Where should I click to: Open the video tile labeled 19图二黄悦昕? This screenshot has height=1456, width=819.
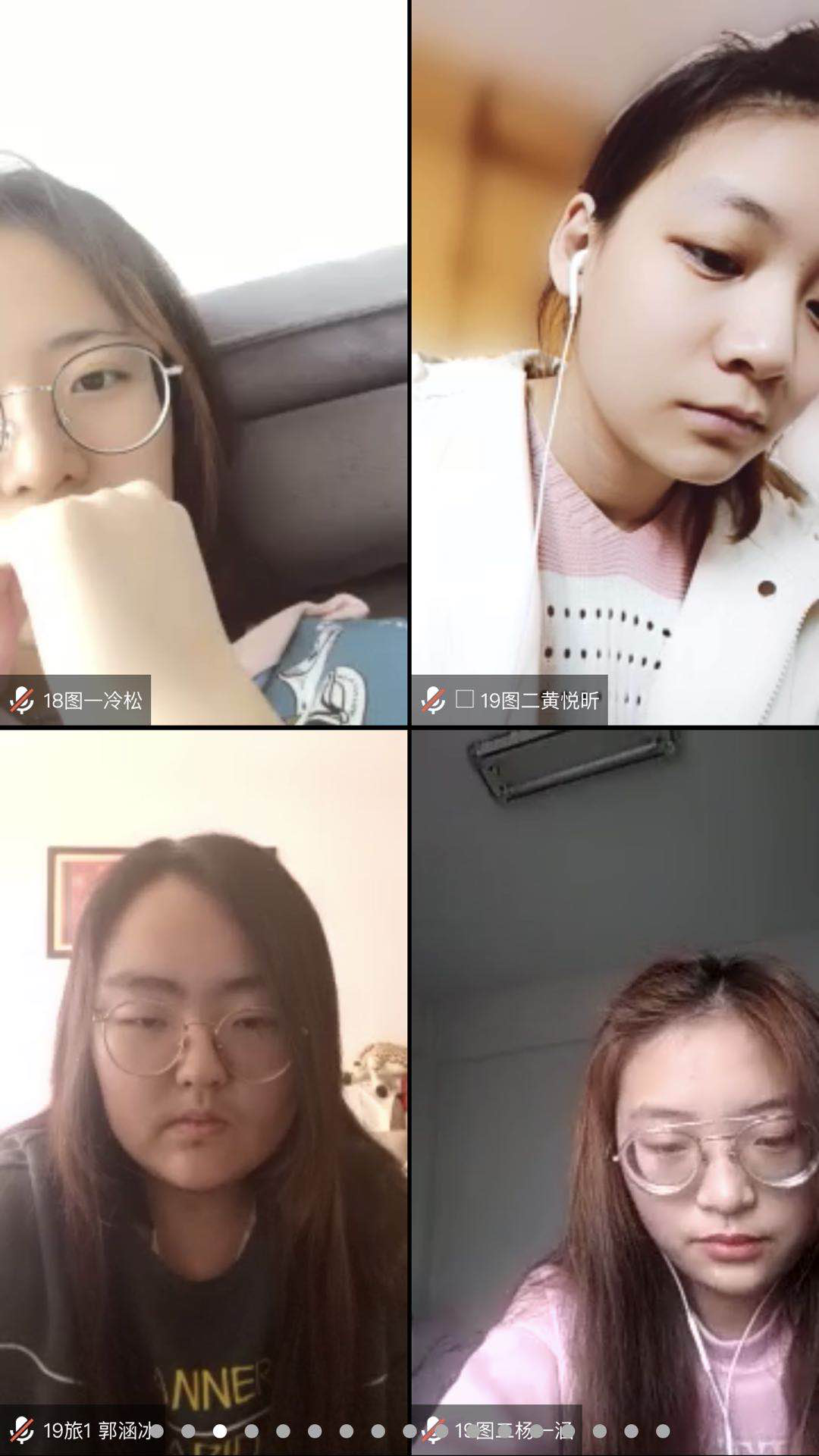[614, 362]
